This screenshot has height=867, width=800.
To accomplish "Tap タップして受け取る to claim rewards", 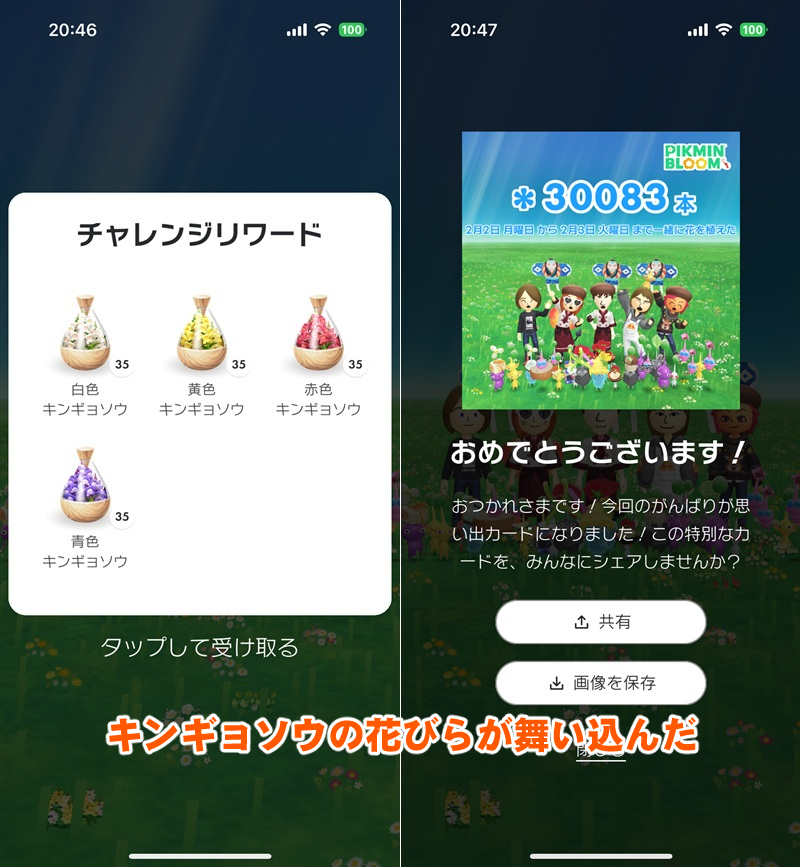I will pyautogui.click(x=199, y=648).
